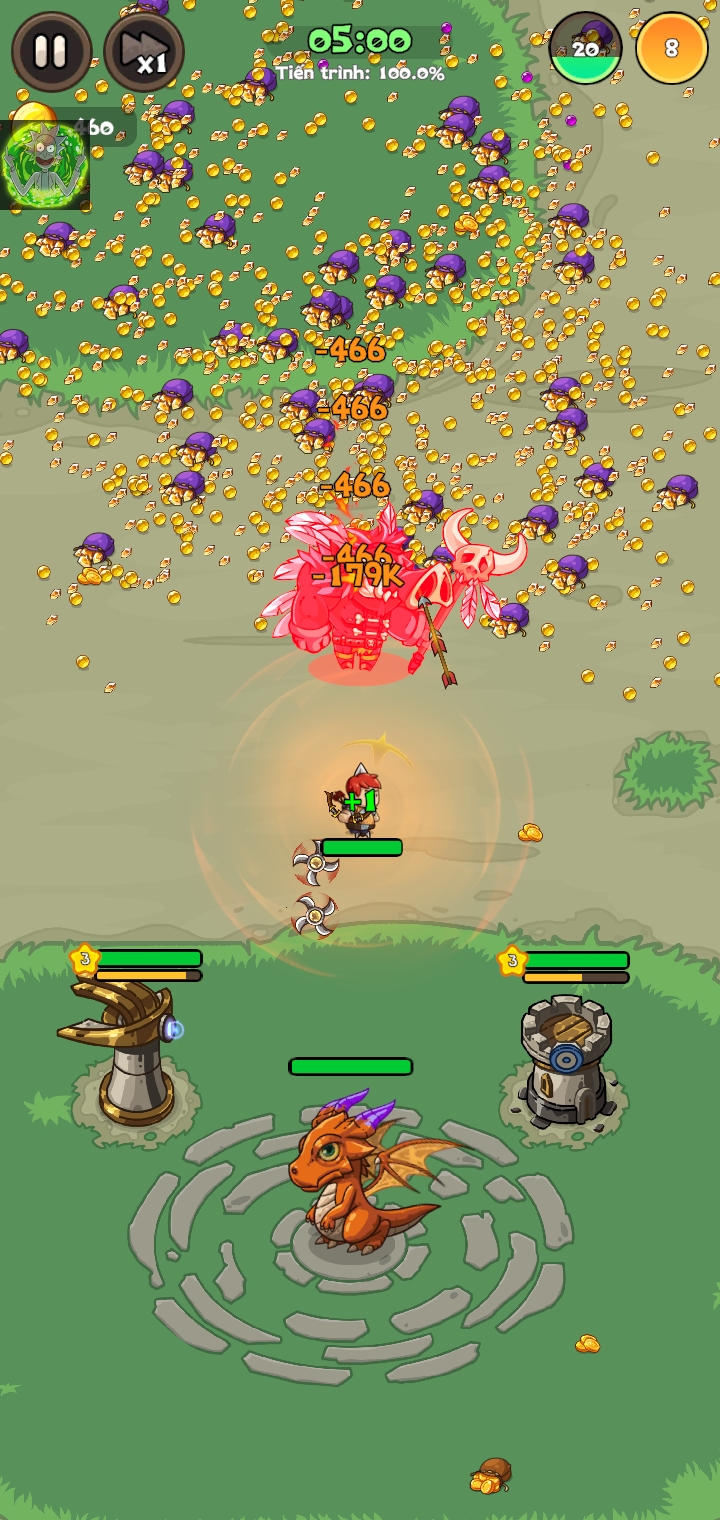Toggle the x1 game speed button
The width and height of the screenshot is (720, 1520).
[143, 52]
